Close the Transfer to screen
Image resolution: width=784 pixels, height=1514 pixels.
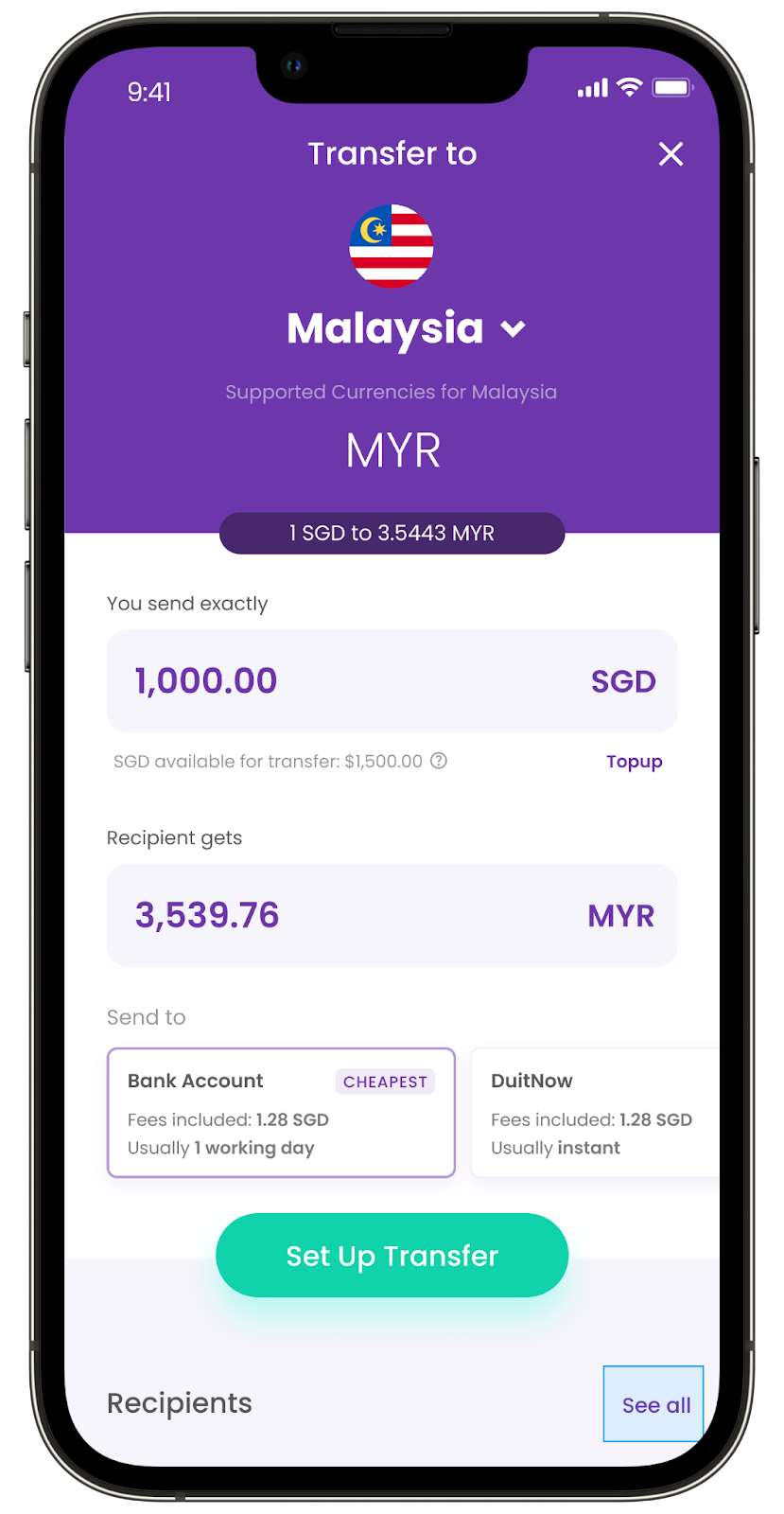pos(671,154)
